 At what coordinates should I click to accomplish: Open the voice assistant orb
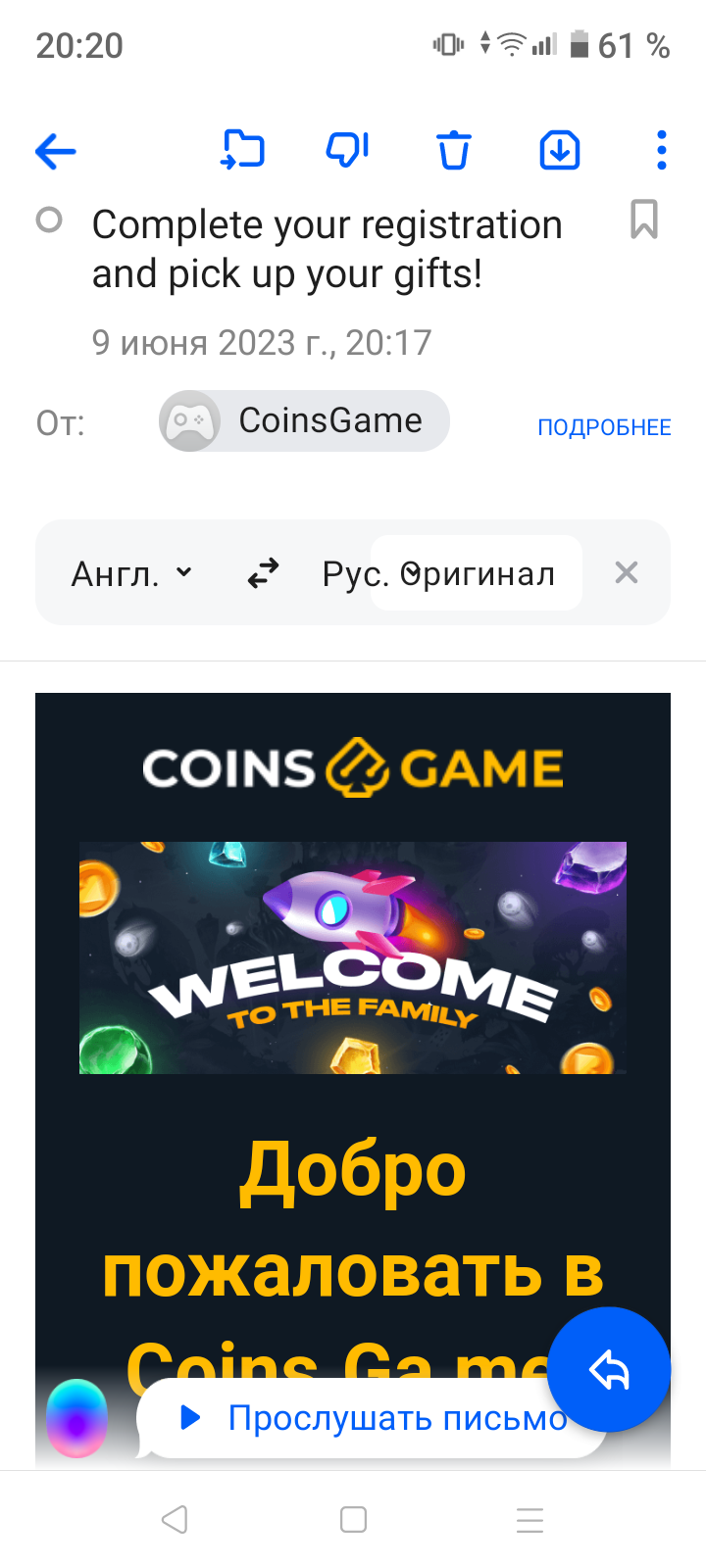(x=76, y=1418)
